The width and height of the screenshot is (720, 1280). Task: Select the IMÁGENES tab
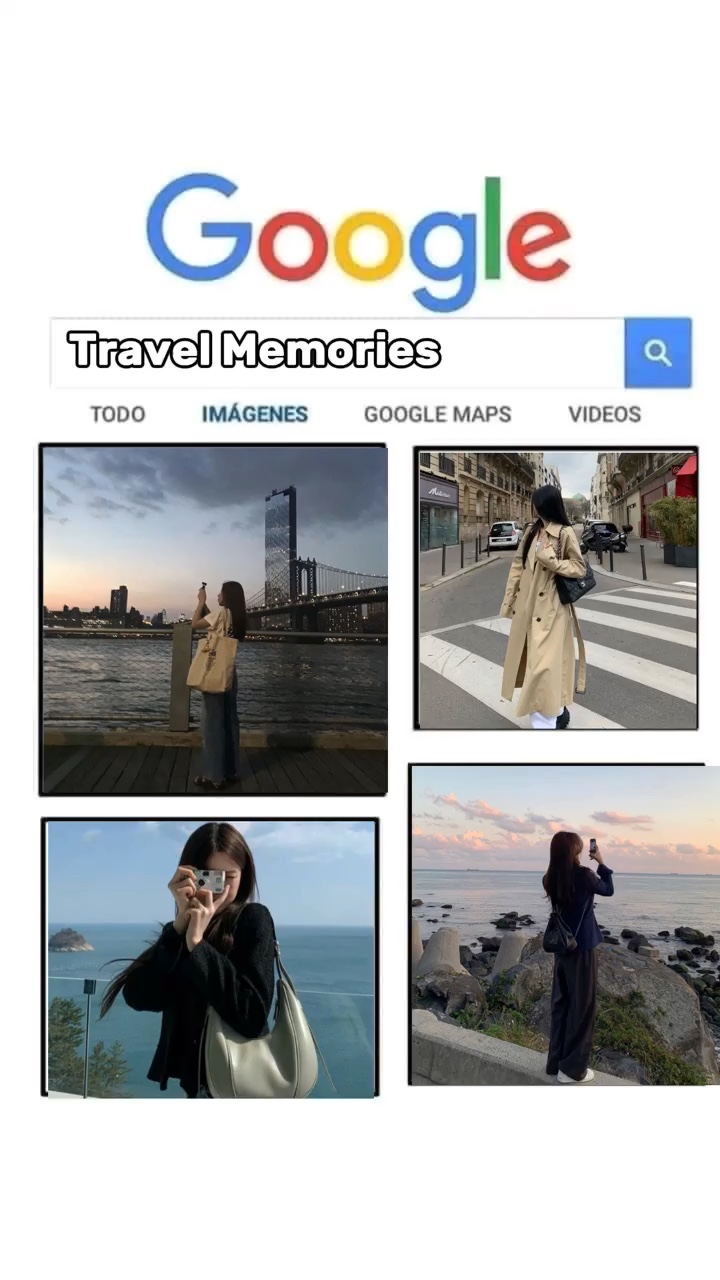(x=255, y=414)
